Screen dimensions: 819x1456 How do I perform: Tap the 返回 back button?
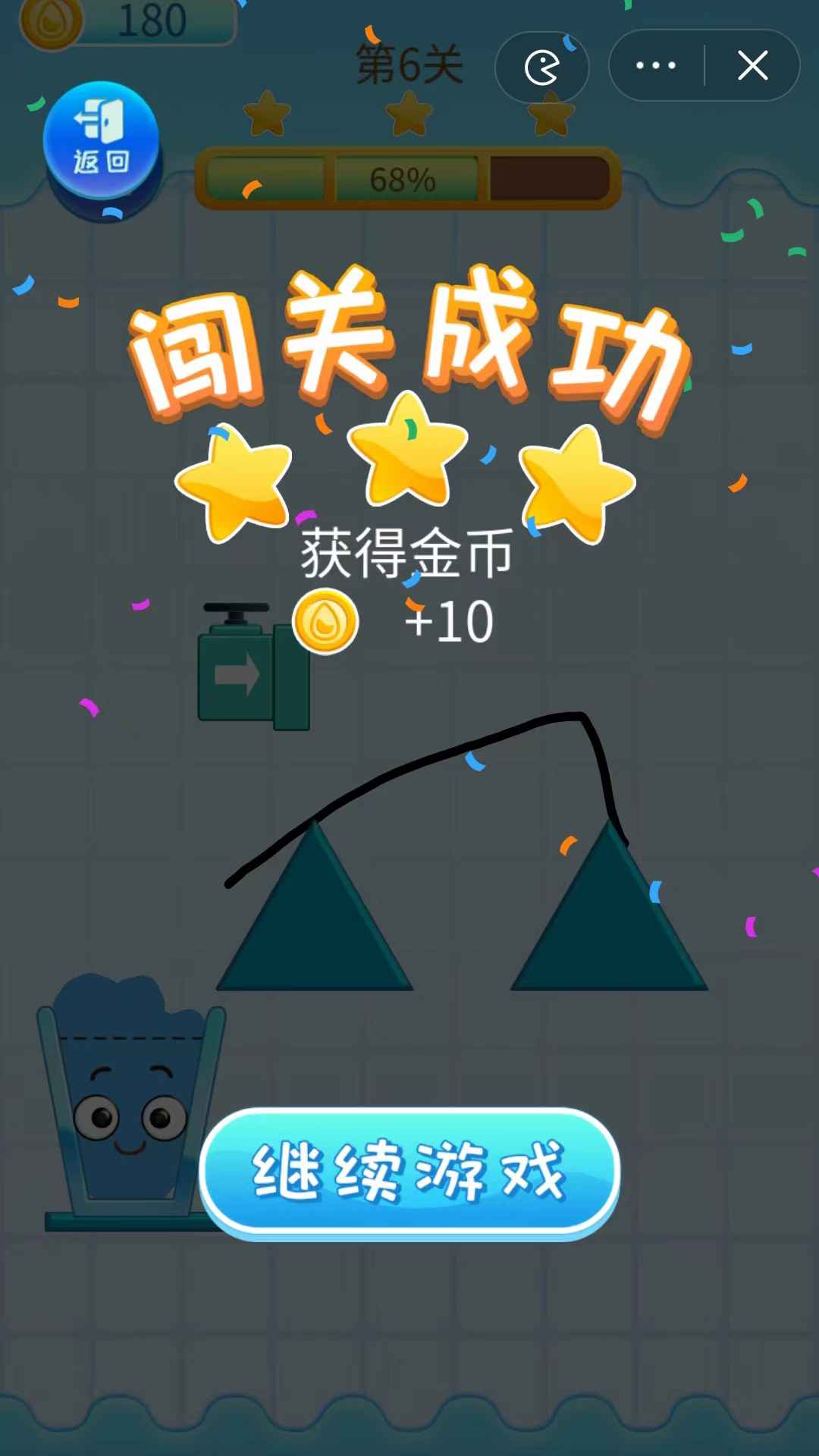pos(101,142)
